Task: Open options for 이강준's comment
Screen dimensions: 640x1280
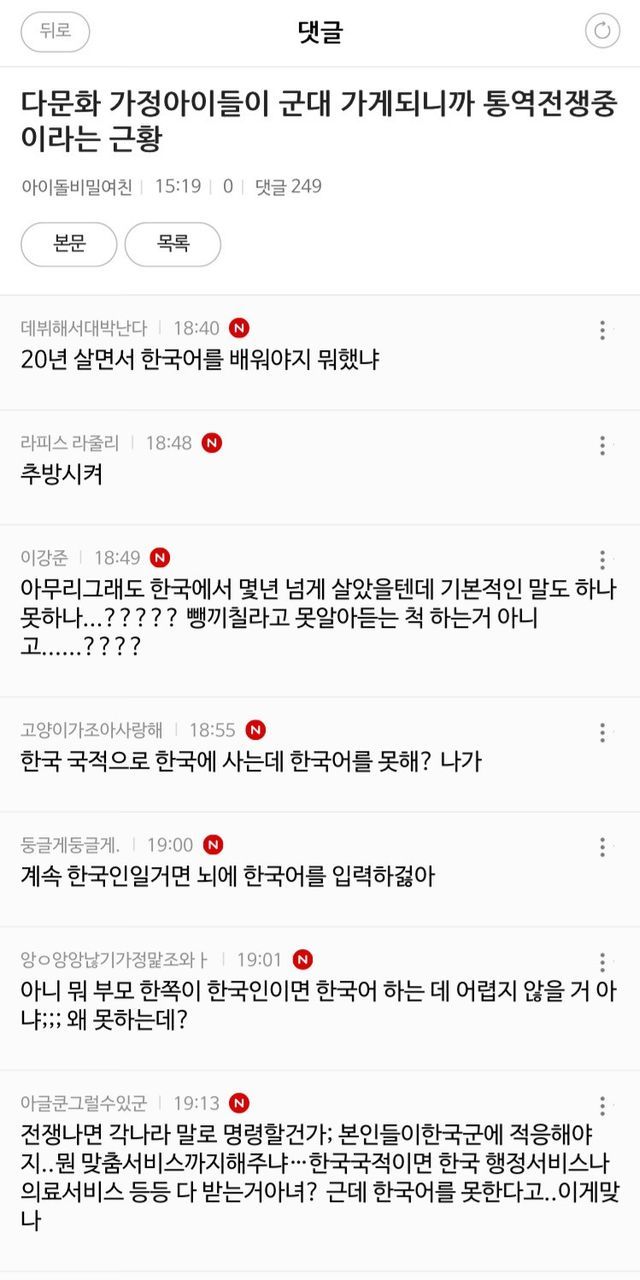Action: click(602, 560)
